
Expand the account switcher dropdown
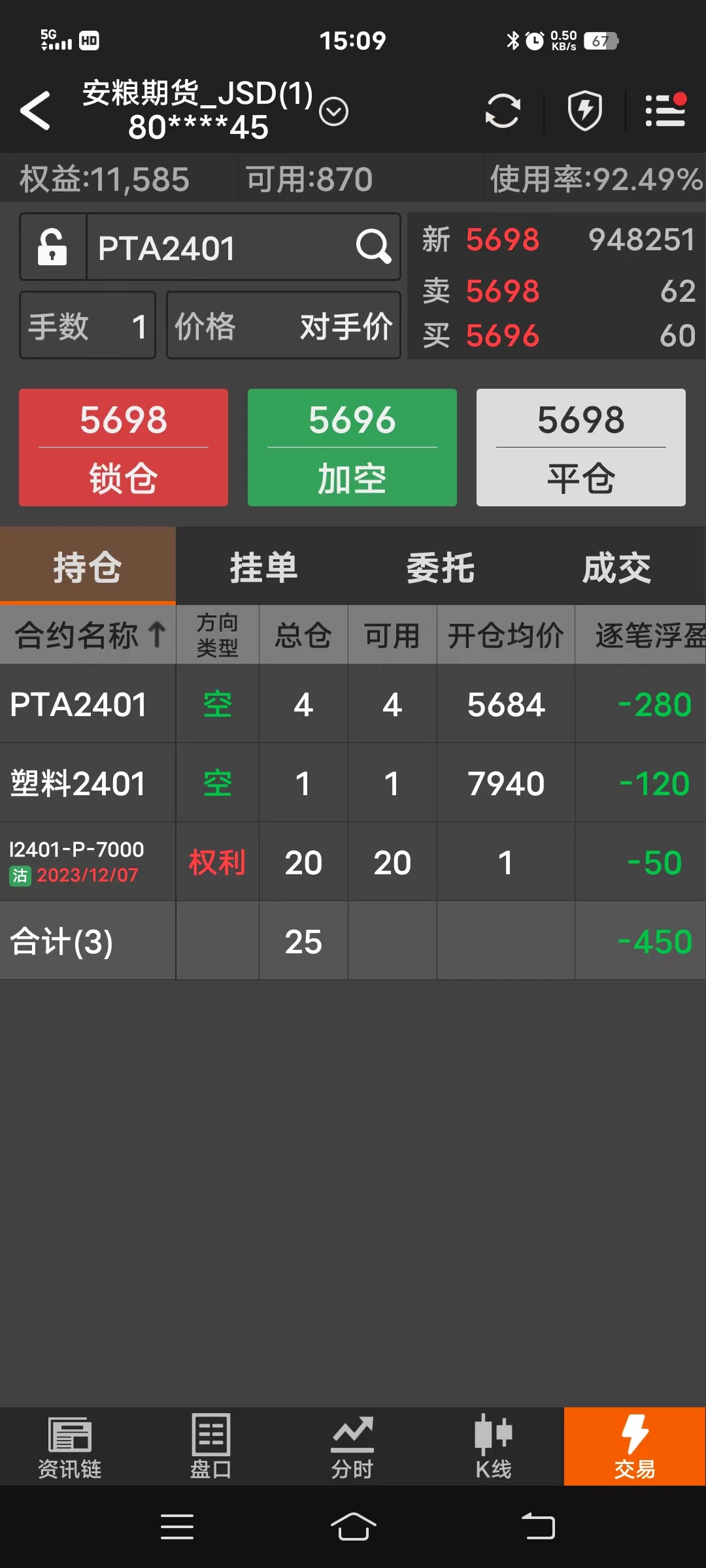tap(333, 112)
